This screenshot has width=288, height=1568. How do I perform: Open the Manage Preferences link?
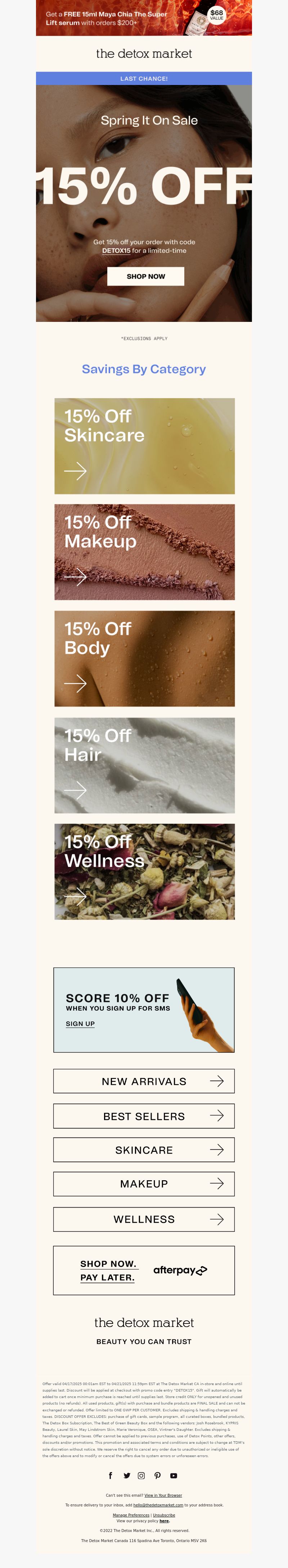131,1515
